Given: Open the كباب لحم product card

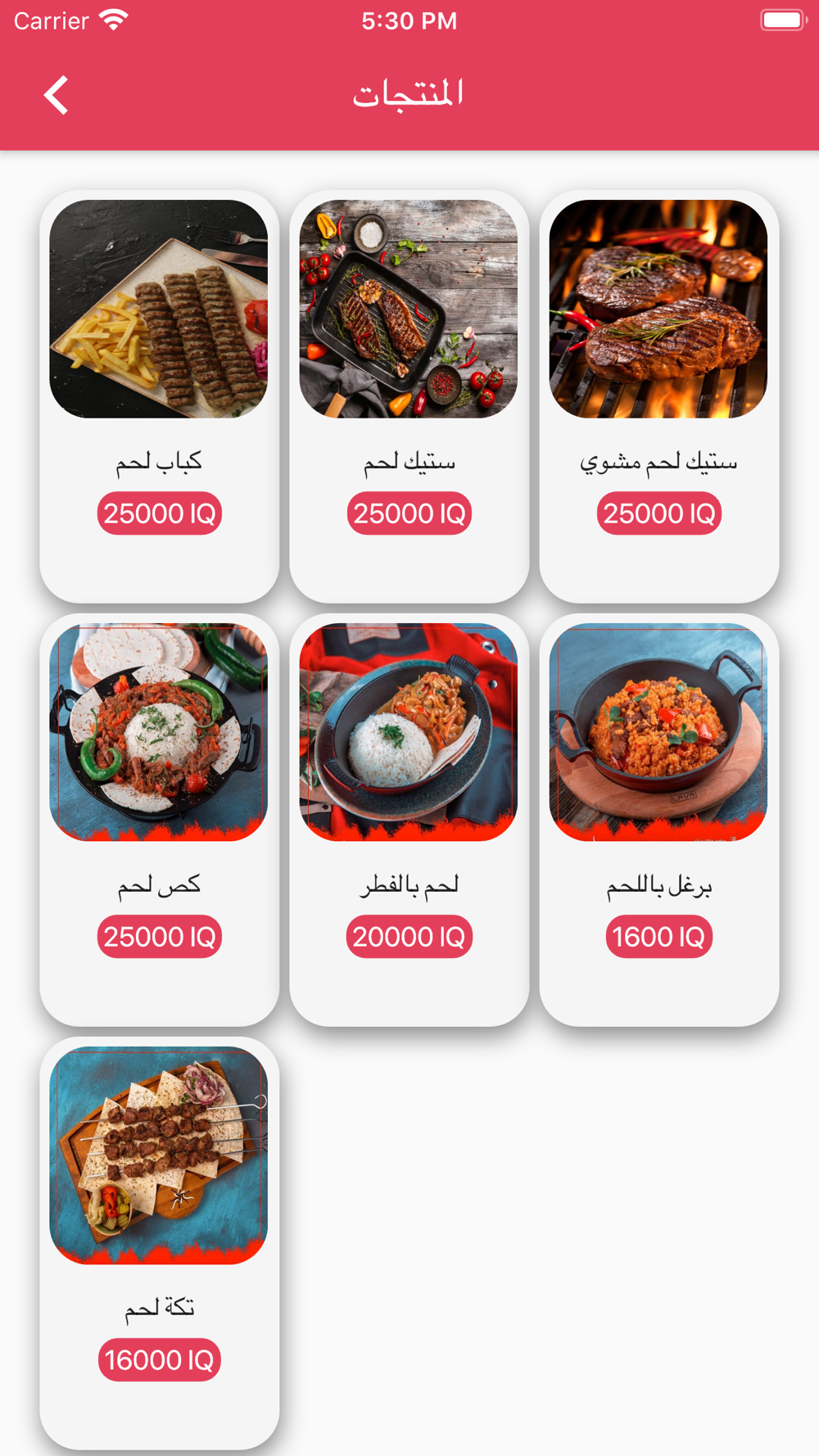Looking at the screenshot, I should tap(159, 396).
